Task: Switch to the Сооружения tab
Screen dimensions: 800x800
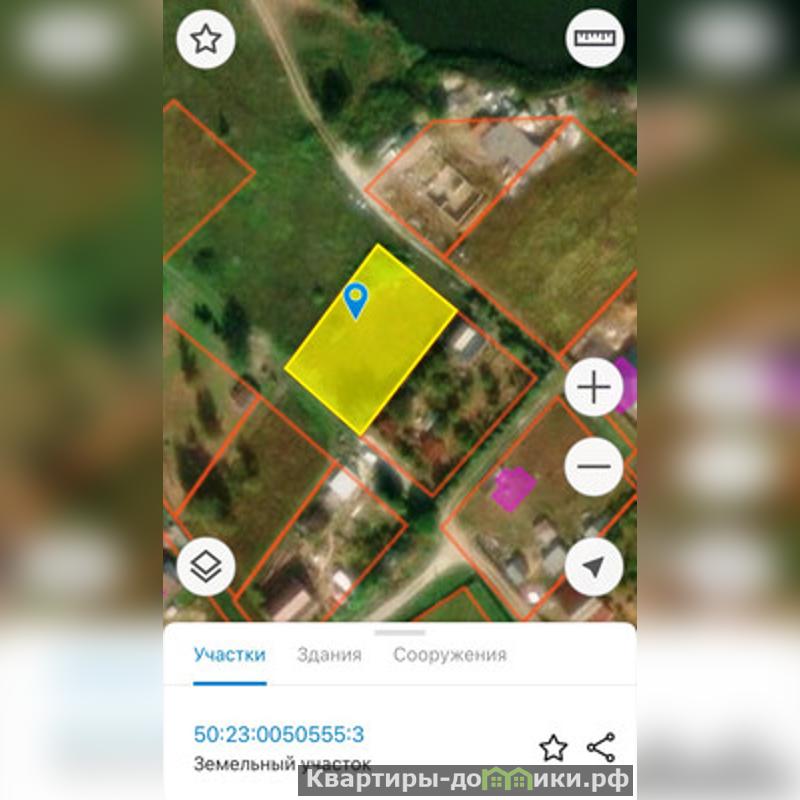Action: pyautogui.click(x=449, y=655)
